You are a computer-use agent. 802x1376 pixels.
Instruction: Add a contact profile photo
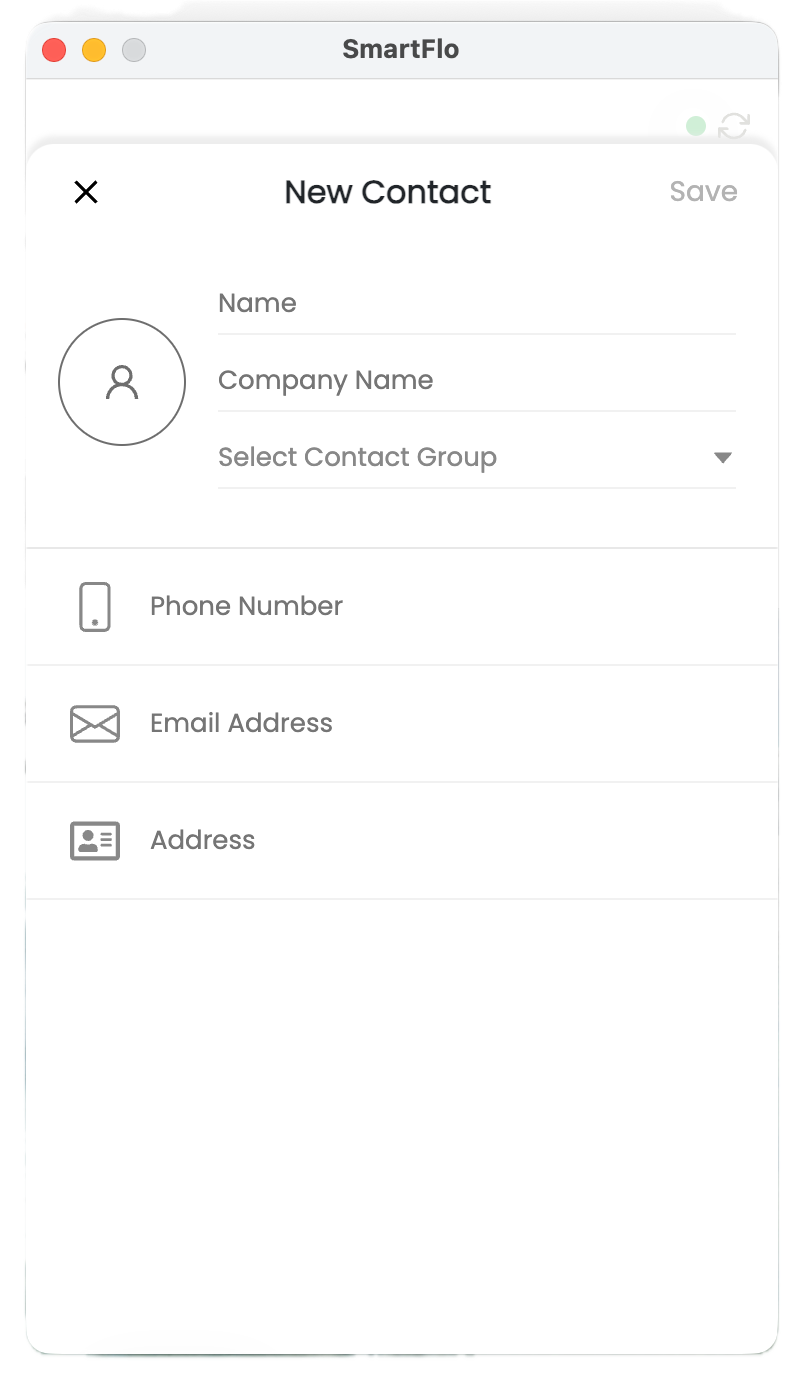tap(122, 382)
